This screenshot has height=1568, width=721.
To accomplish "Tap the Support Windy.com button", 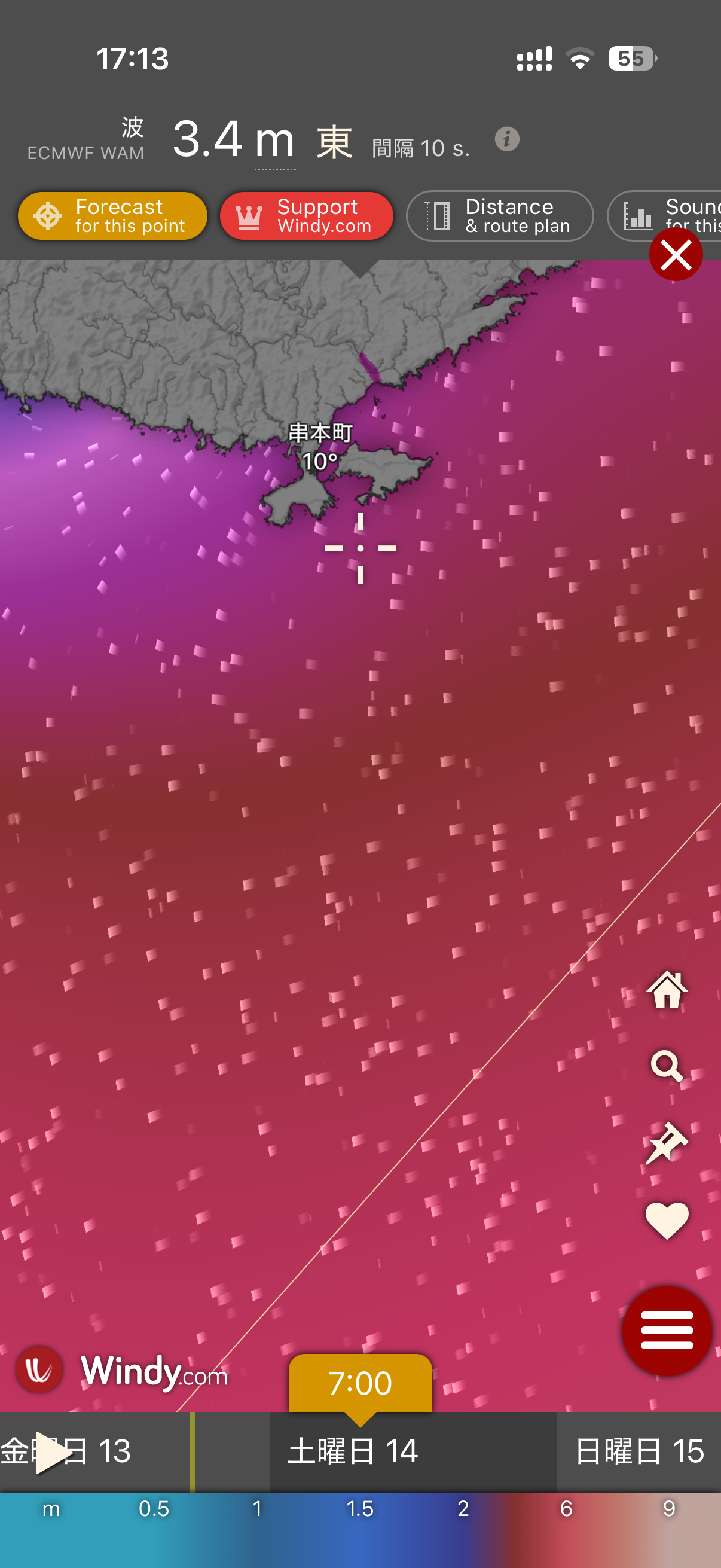I will pyautogui.click(x=306, y=216).
